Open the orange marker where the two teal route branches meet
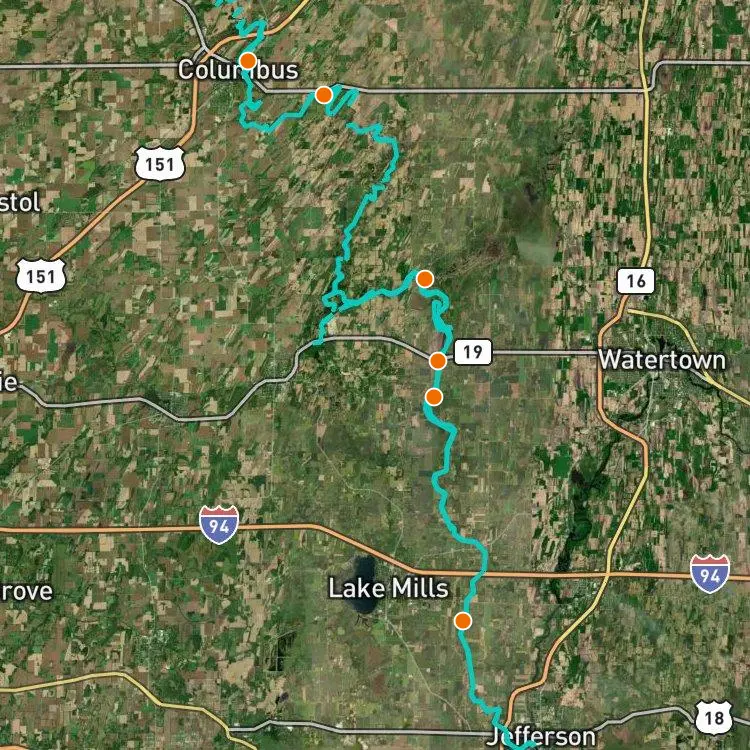Screen dimensions: 750x750 click(x=425, y=279)
